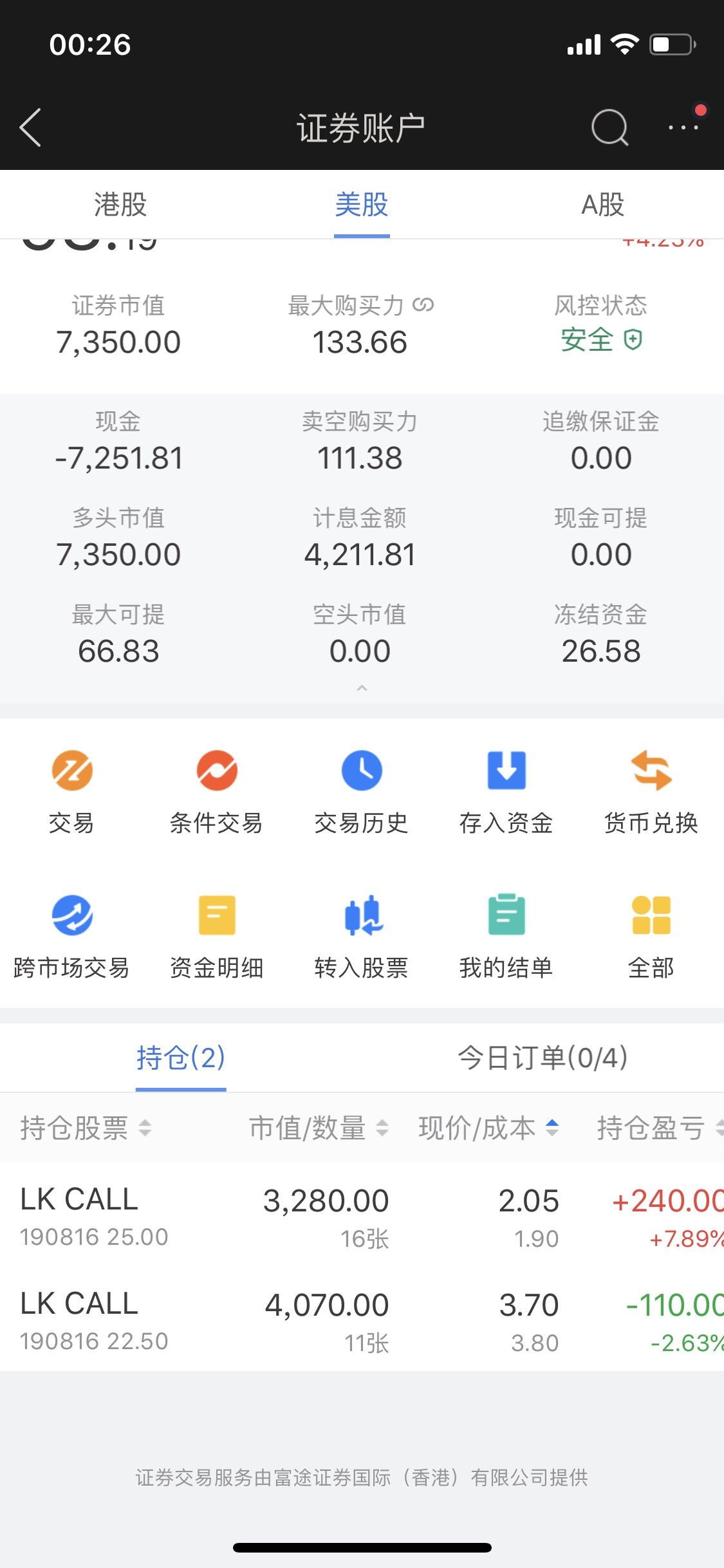Open LK CALL 190816 22.50 position

[362, 1320]
